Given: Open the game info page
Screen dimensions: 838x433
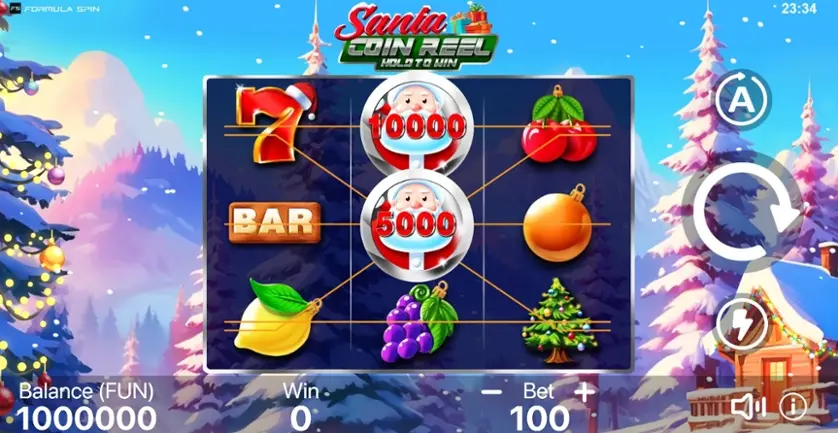Looking at the screenshot, I should pos(793,406).
